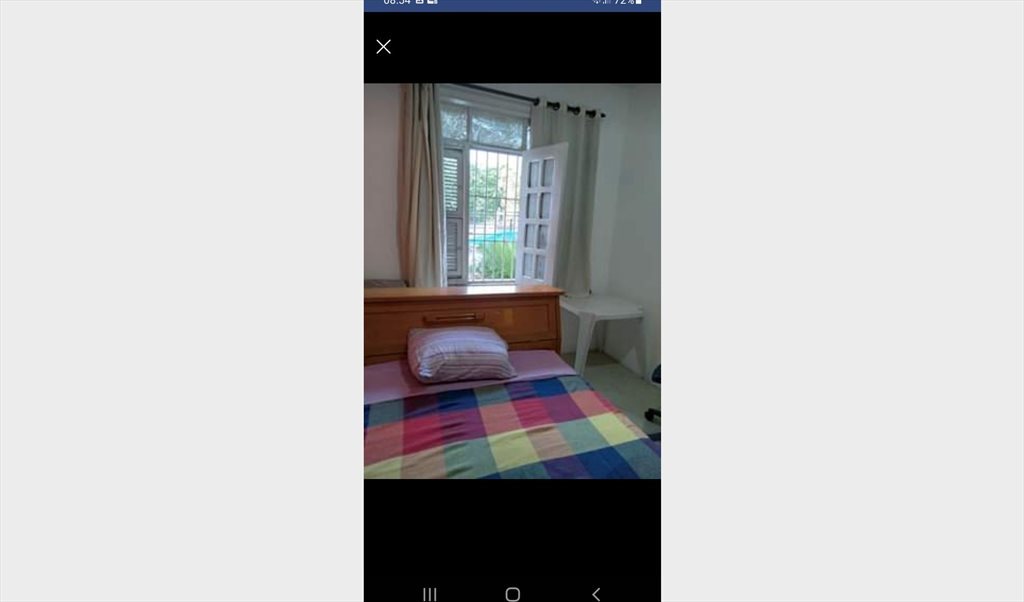Tap the system back button
This screenshot has height=602, width=1024.
coord(596,594)
